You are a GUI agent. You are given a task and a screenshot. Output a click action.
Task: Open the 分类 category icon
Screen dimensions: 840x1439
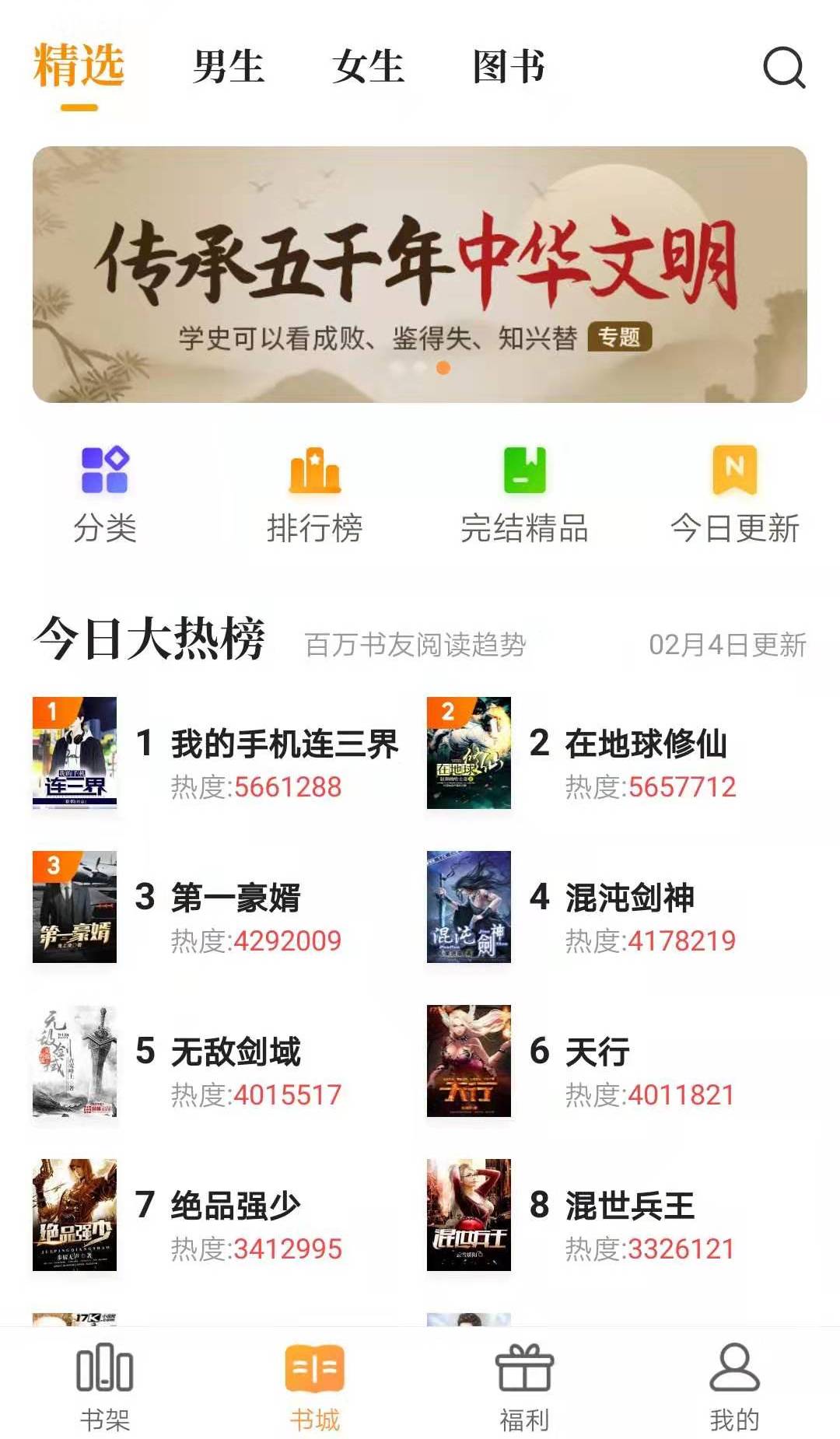click(x=105, y=490)
